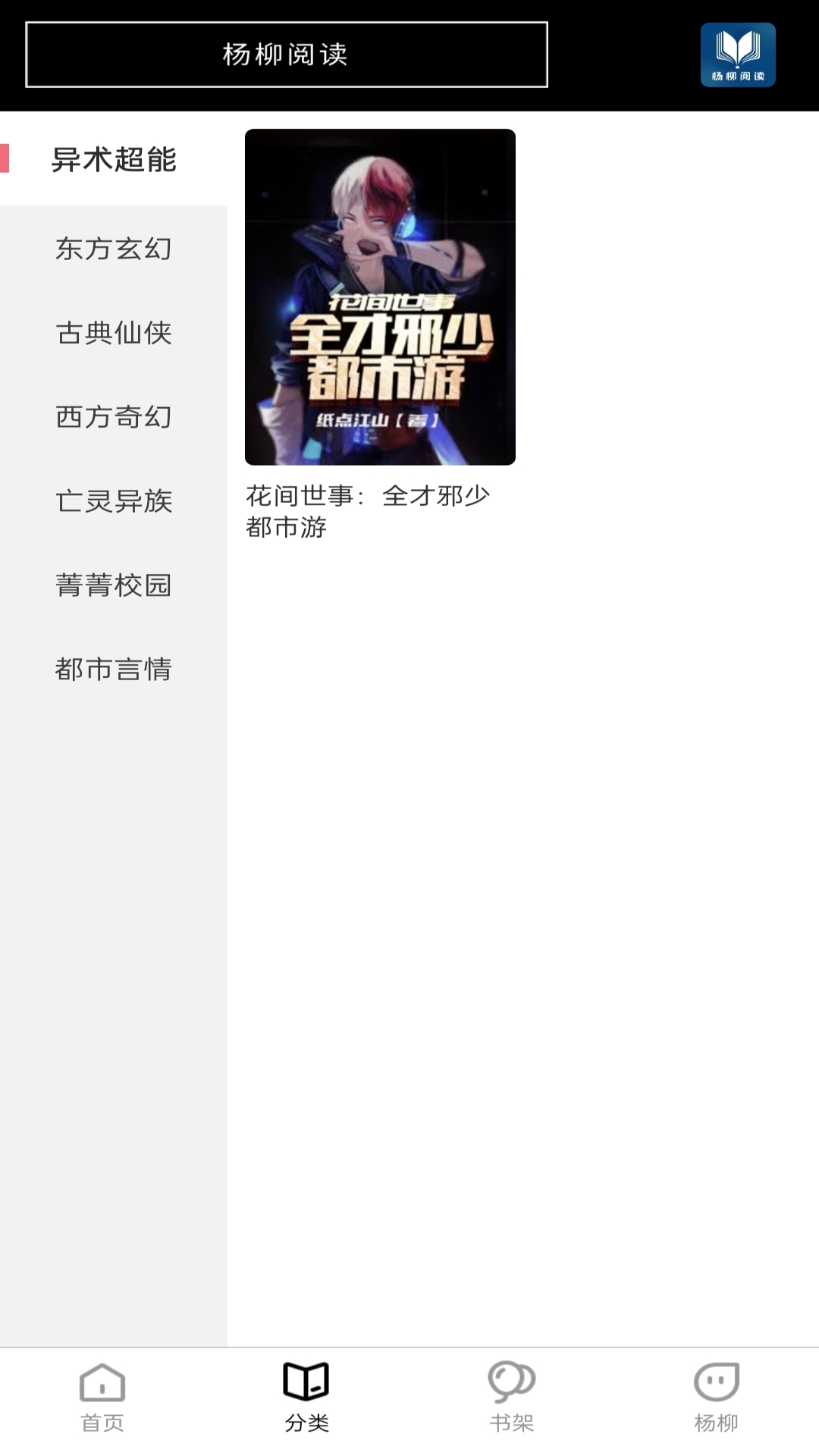The image size is (819, 1456).
Task: Switch to the 杨柳 tab
Action: click(716, 1398)
